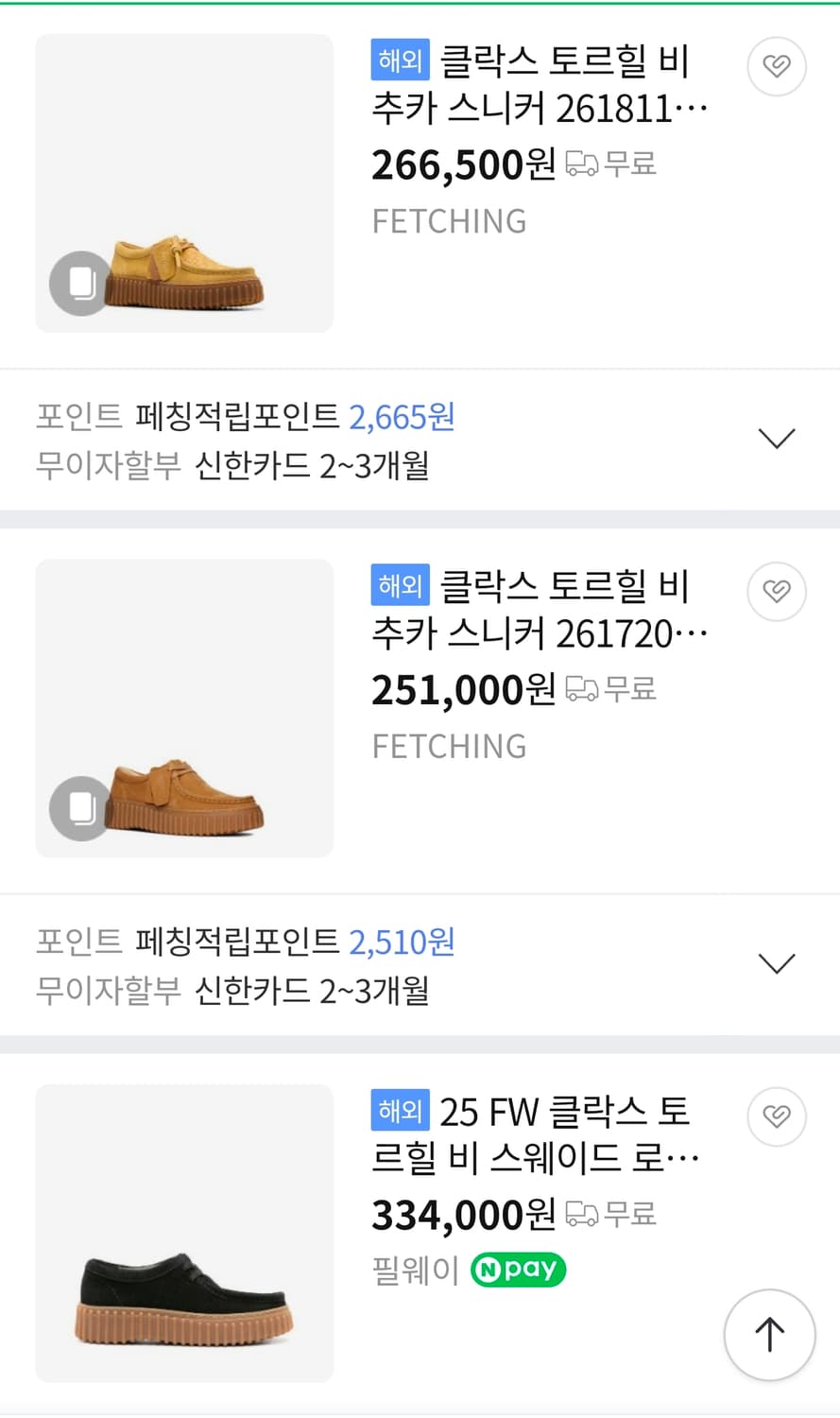This screenshot has height=1418, width=840.
Task: Tap the green Npay payment icon
Action: coord(518,1270)
